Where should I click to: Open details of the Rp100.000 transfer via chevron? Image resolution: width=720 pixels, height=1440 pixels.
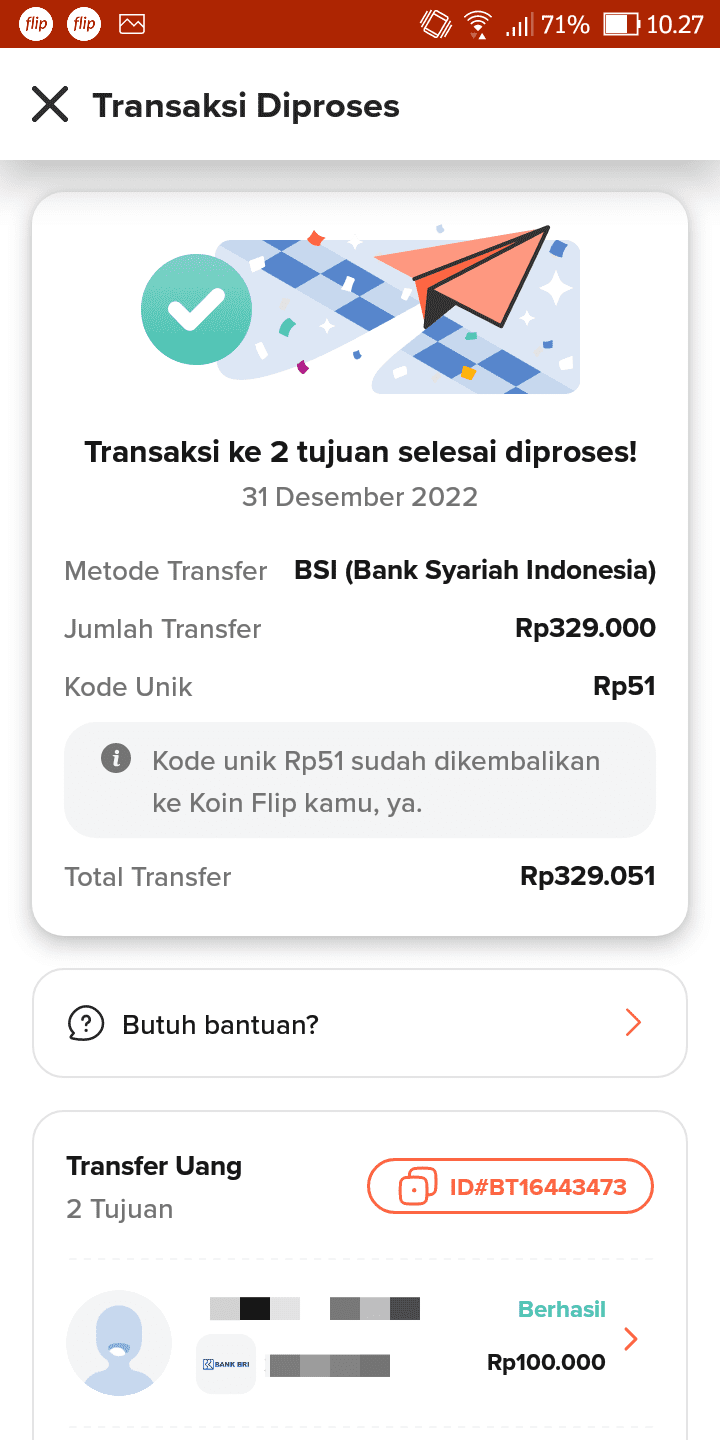(631, 1338)
